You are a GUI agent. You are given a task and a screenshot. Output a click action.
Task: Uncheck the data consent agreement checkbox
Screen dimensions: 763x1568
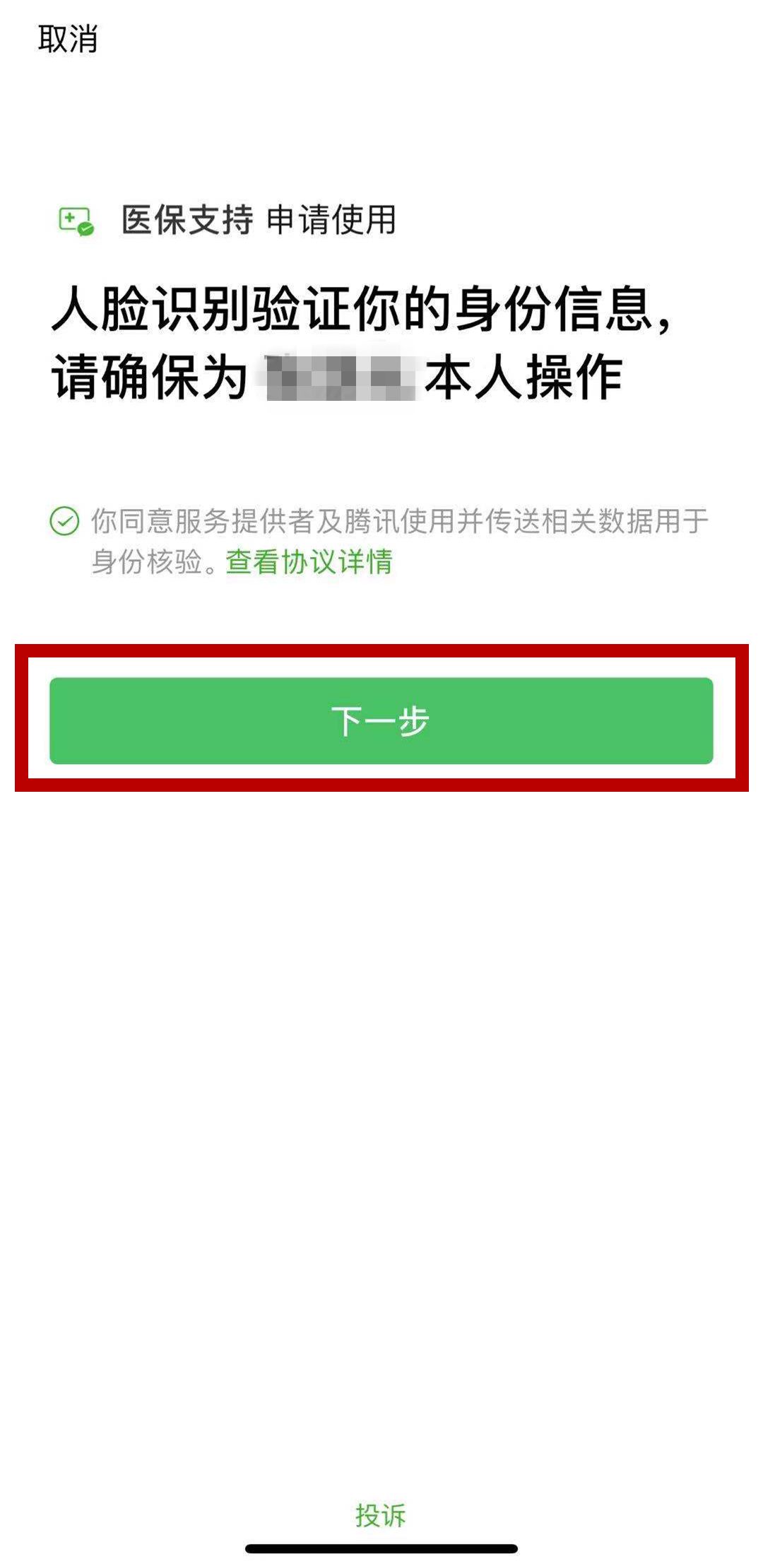pos(64,521)
